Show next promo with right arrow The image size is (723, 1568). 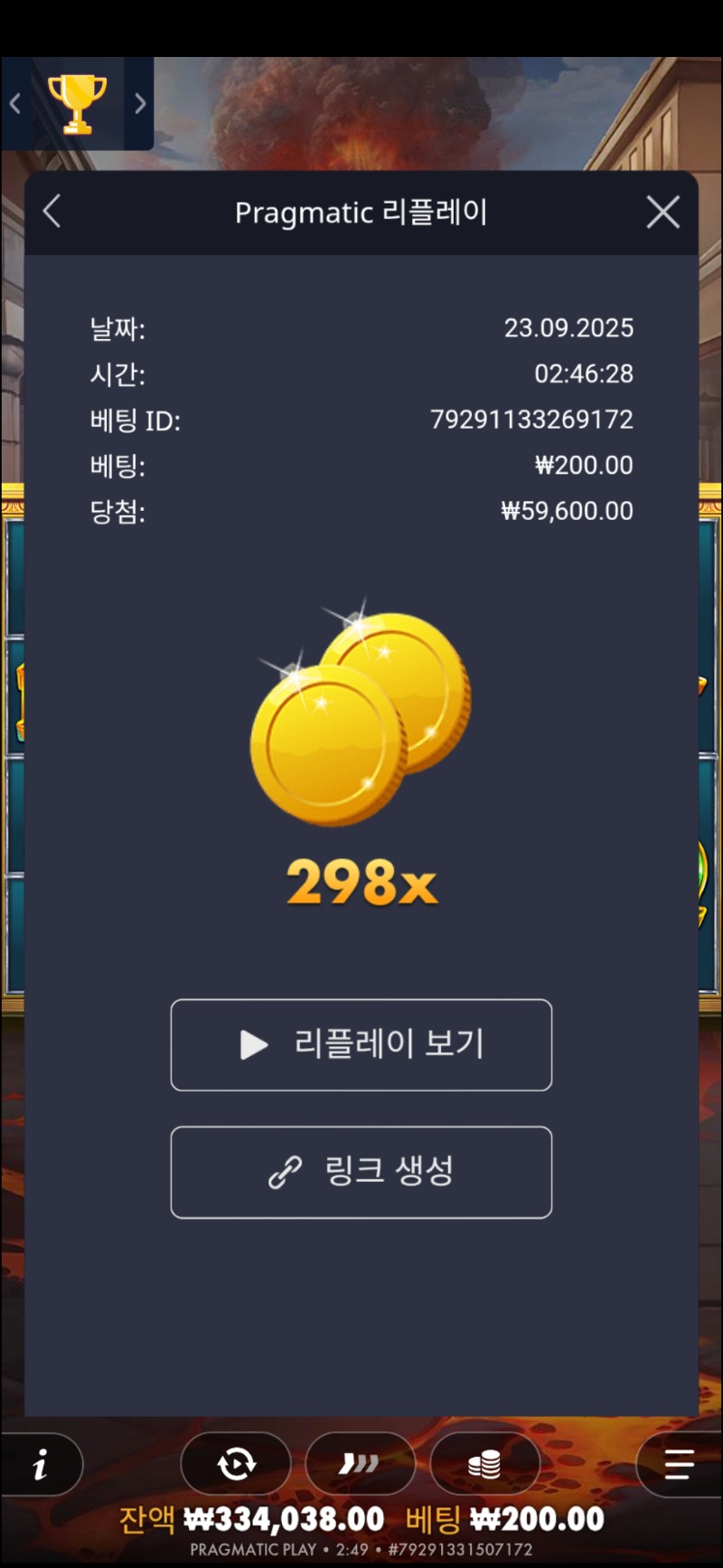[x=140, y=104]
